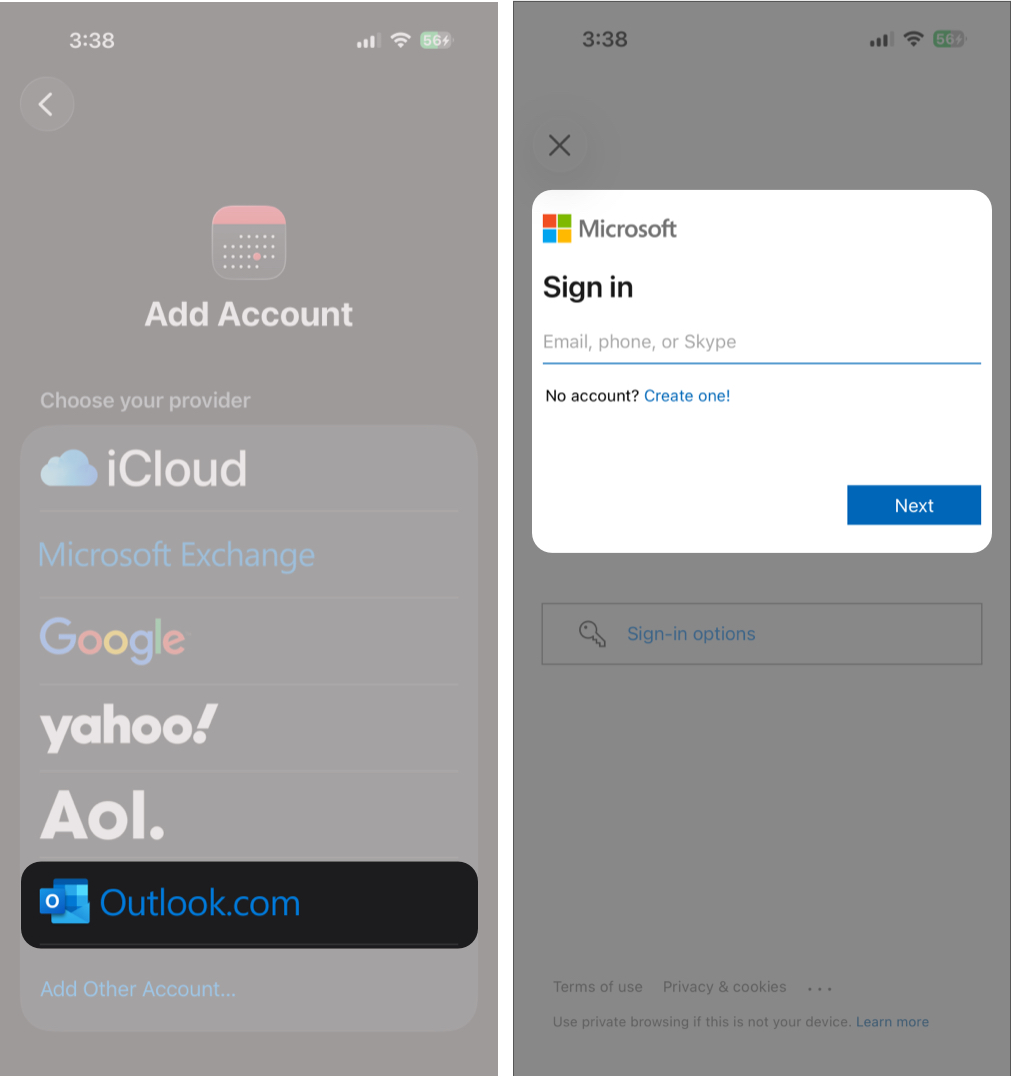Tap Next to continue signing in
The width and height of the screenshot is (1011, 1083).
click(913, 505)
